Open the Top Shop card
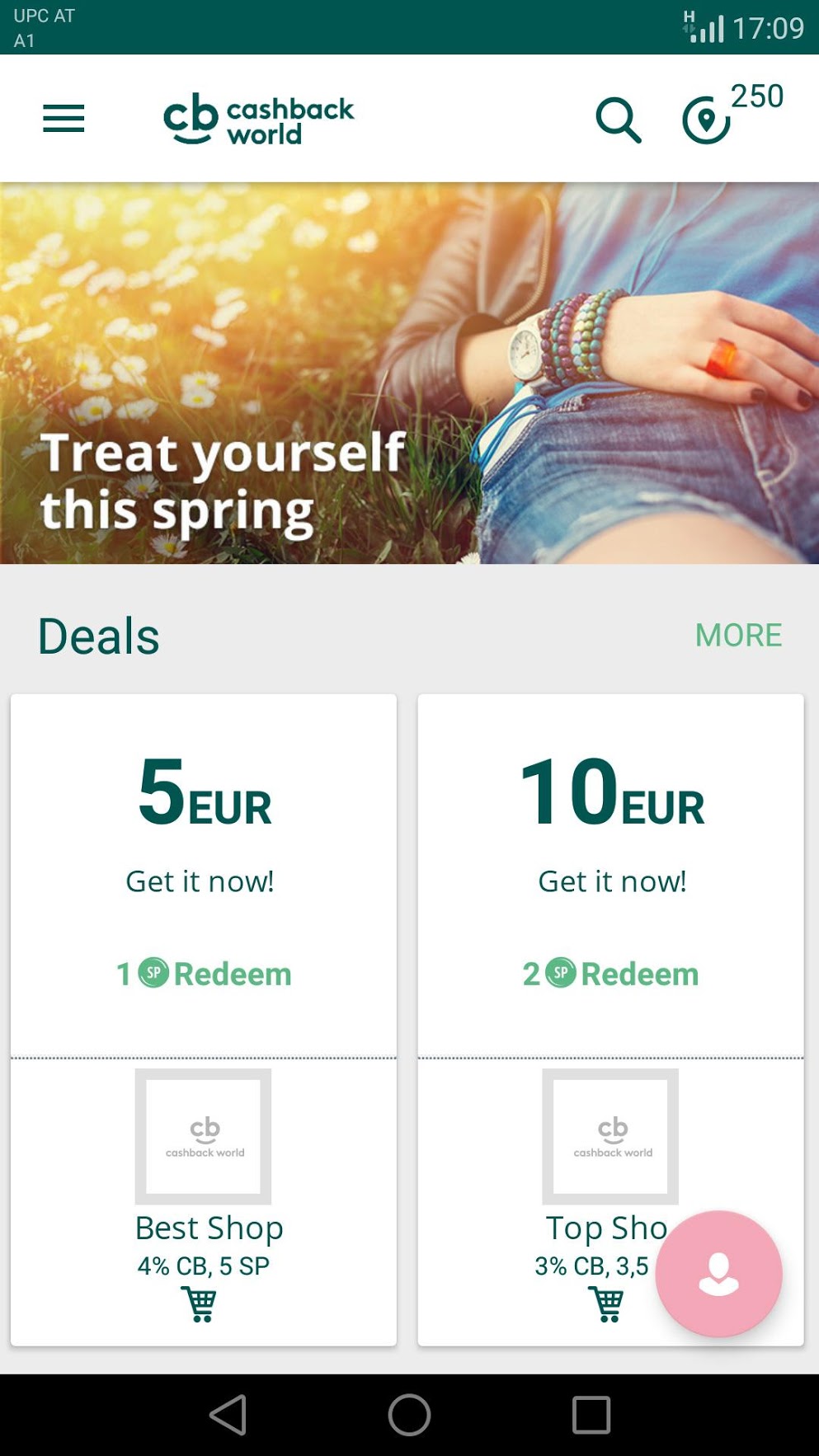 (x=577, y=1195)
